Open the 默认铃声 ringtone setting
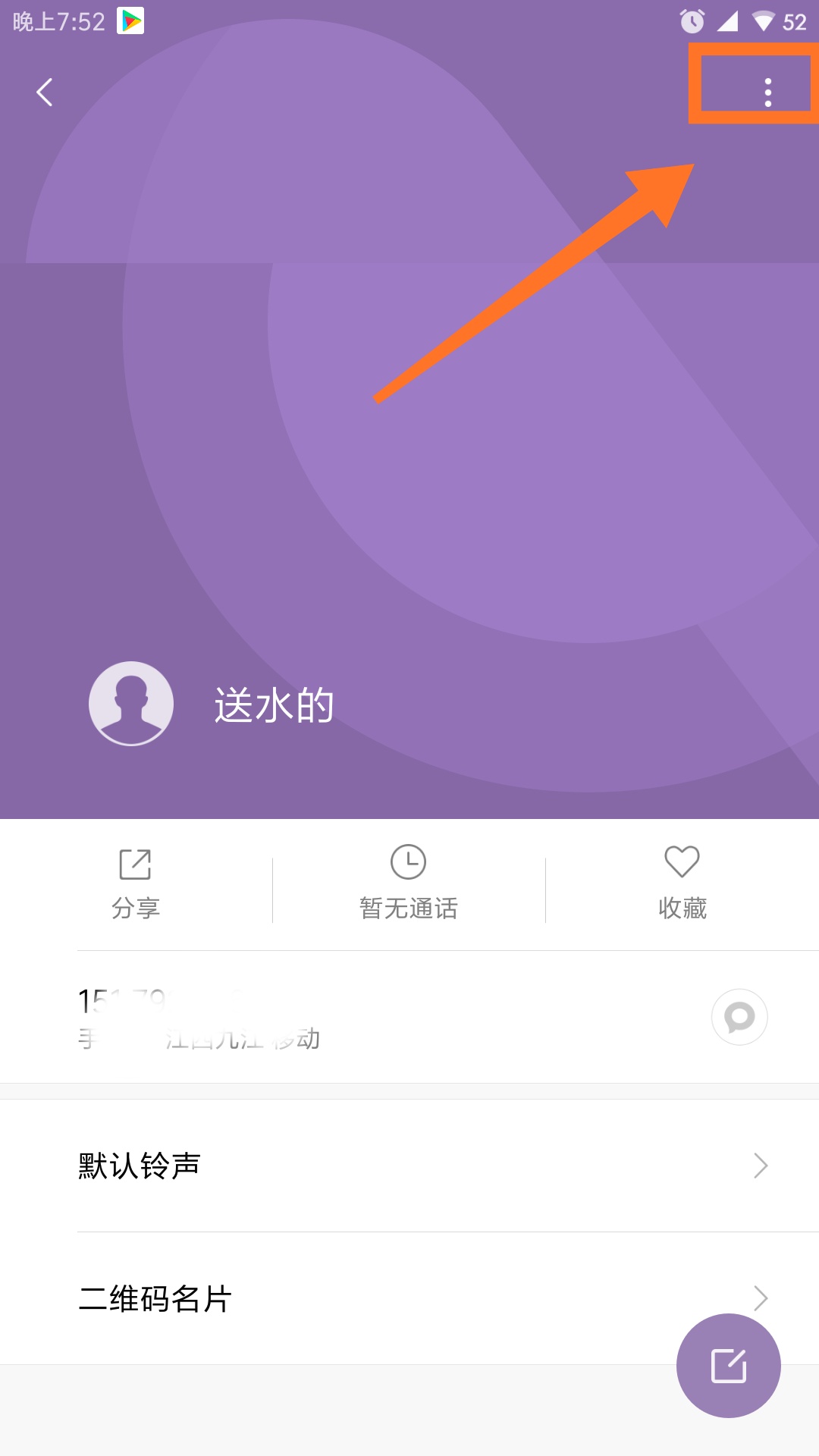The height and width of the screenshot is (1456, 819). 409,1166
